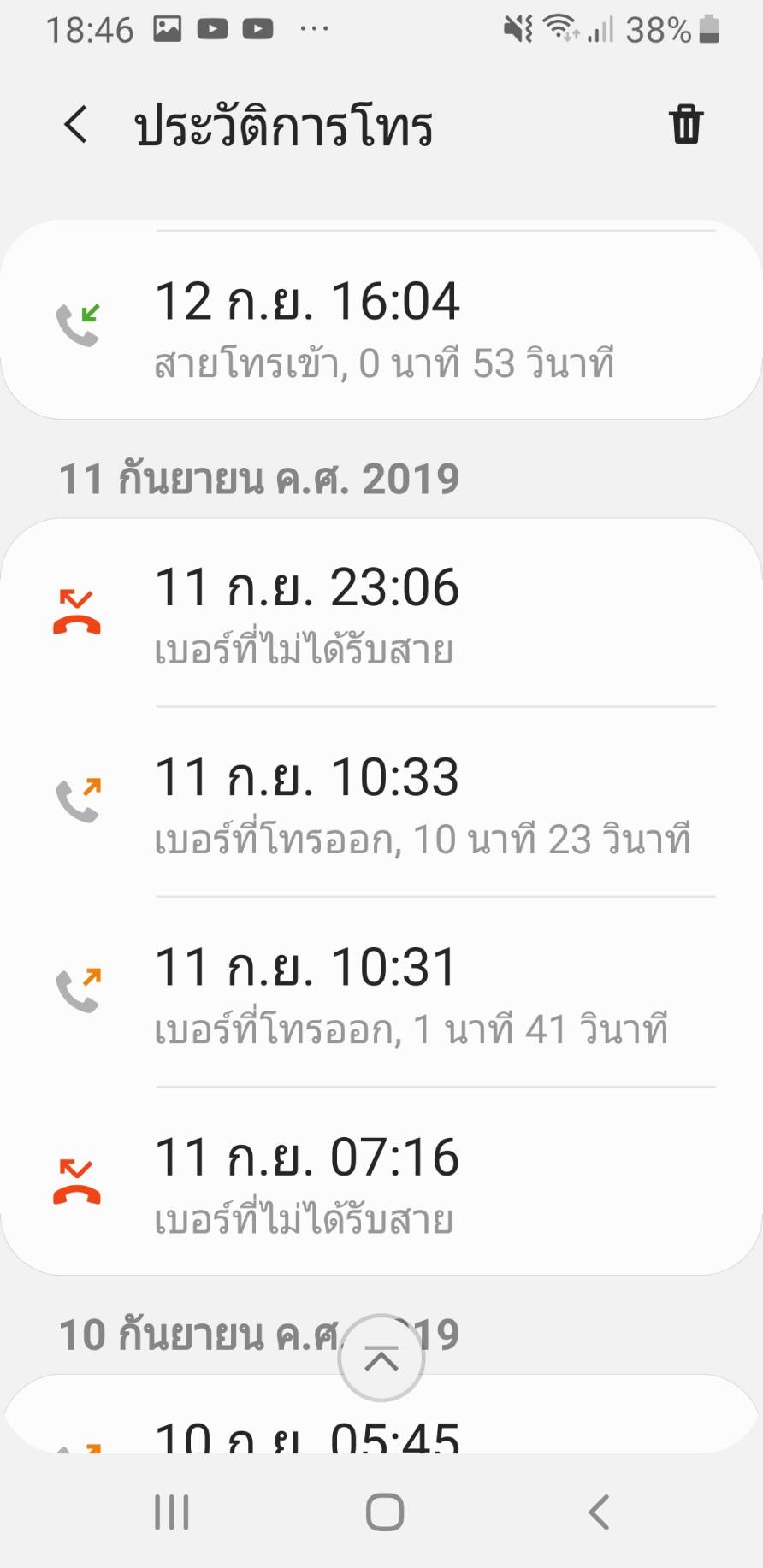
Task: Tap the trash icon to delete history
Action: click(685, 125)
